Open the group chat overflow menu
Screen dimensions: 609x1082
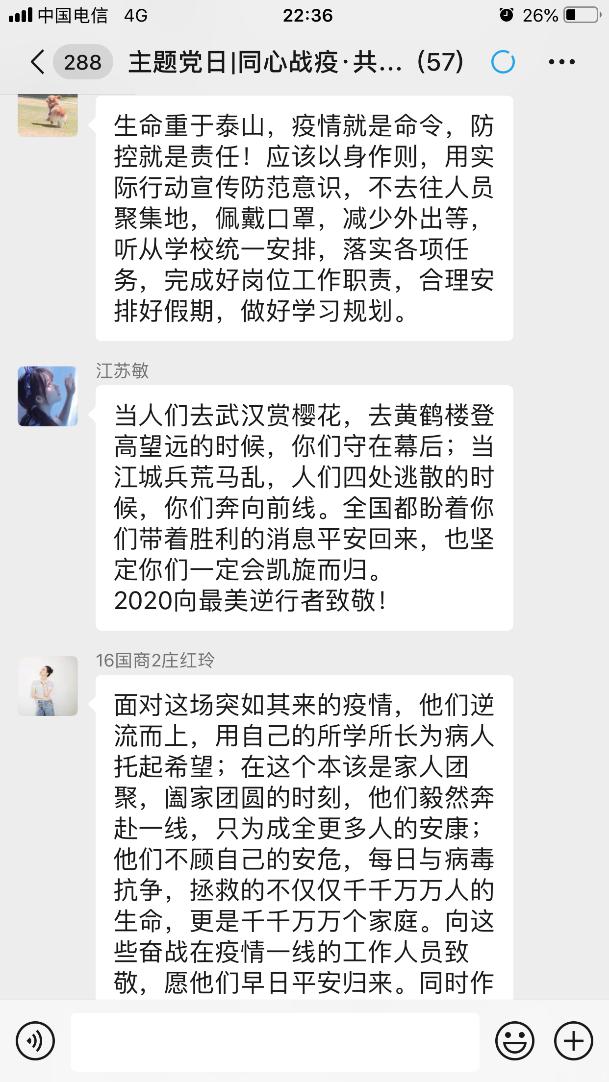coord(562,63)
